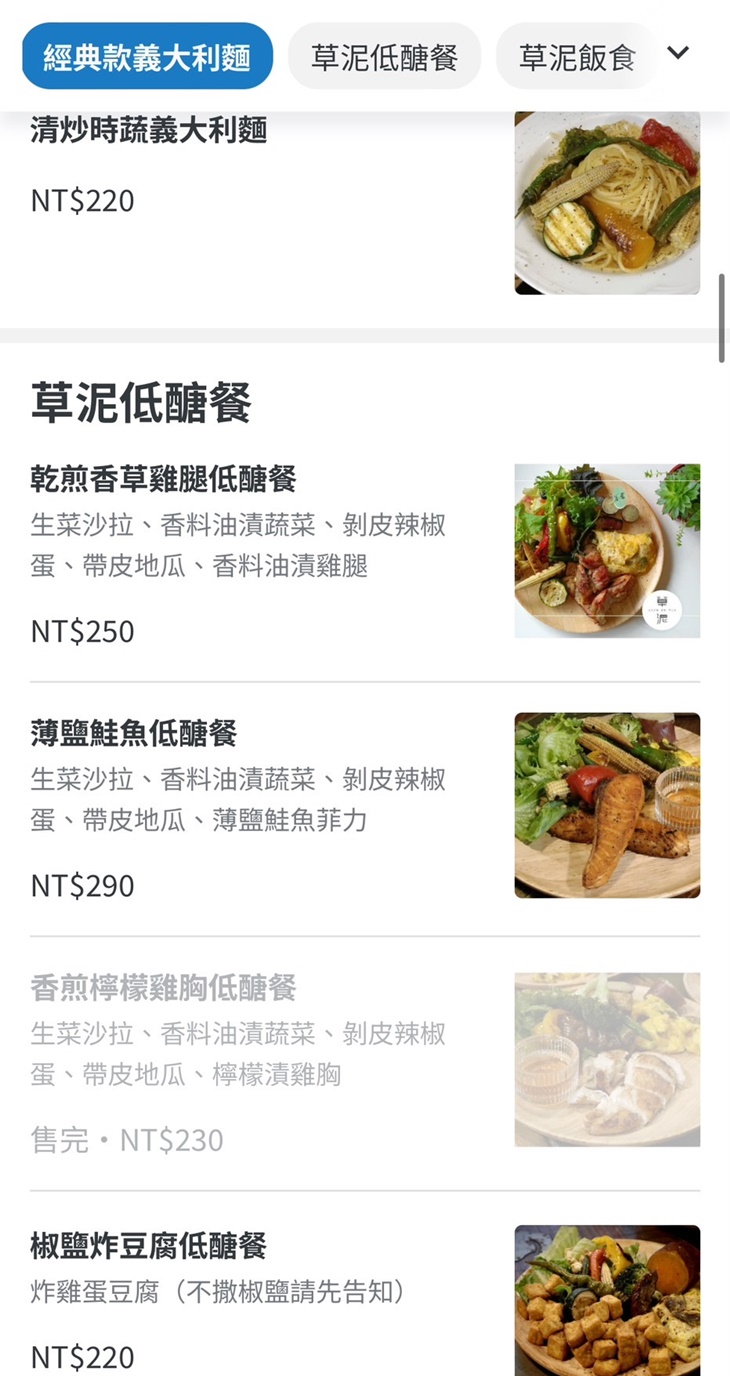This screenshot has height=1376, width=730.
Task: Click the scrollbar on the right edge
Action: pyautogui.click(x=722, y=313)
